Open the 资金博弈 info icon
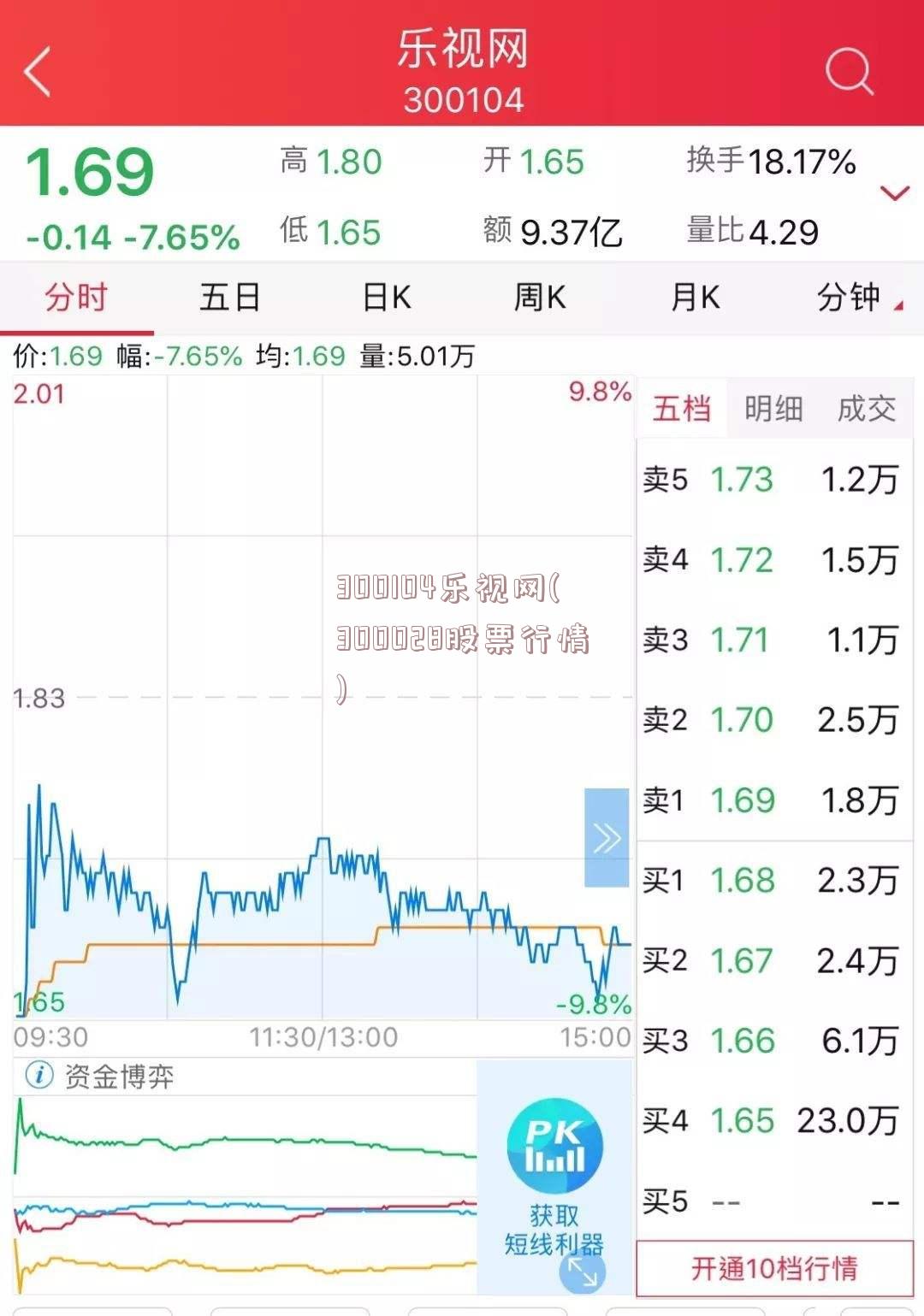 39,1075
